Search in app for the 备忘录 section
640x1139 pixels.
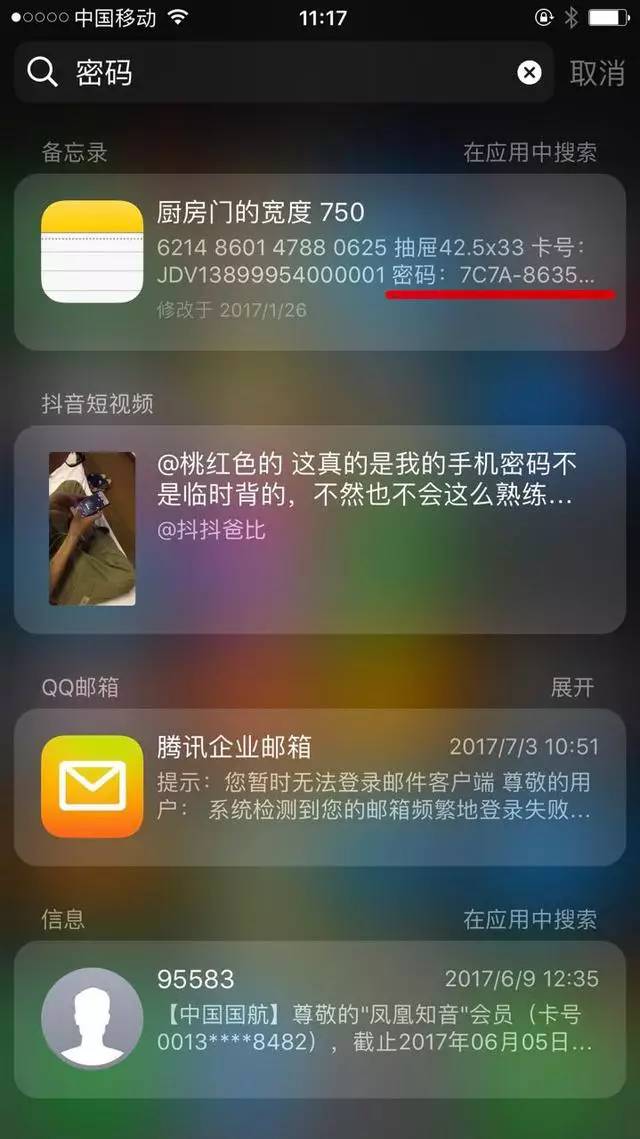[530, 152]
